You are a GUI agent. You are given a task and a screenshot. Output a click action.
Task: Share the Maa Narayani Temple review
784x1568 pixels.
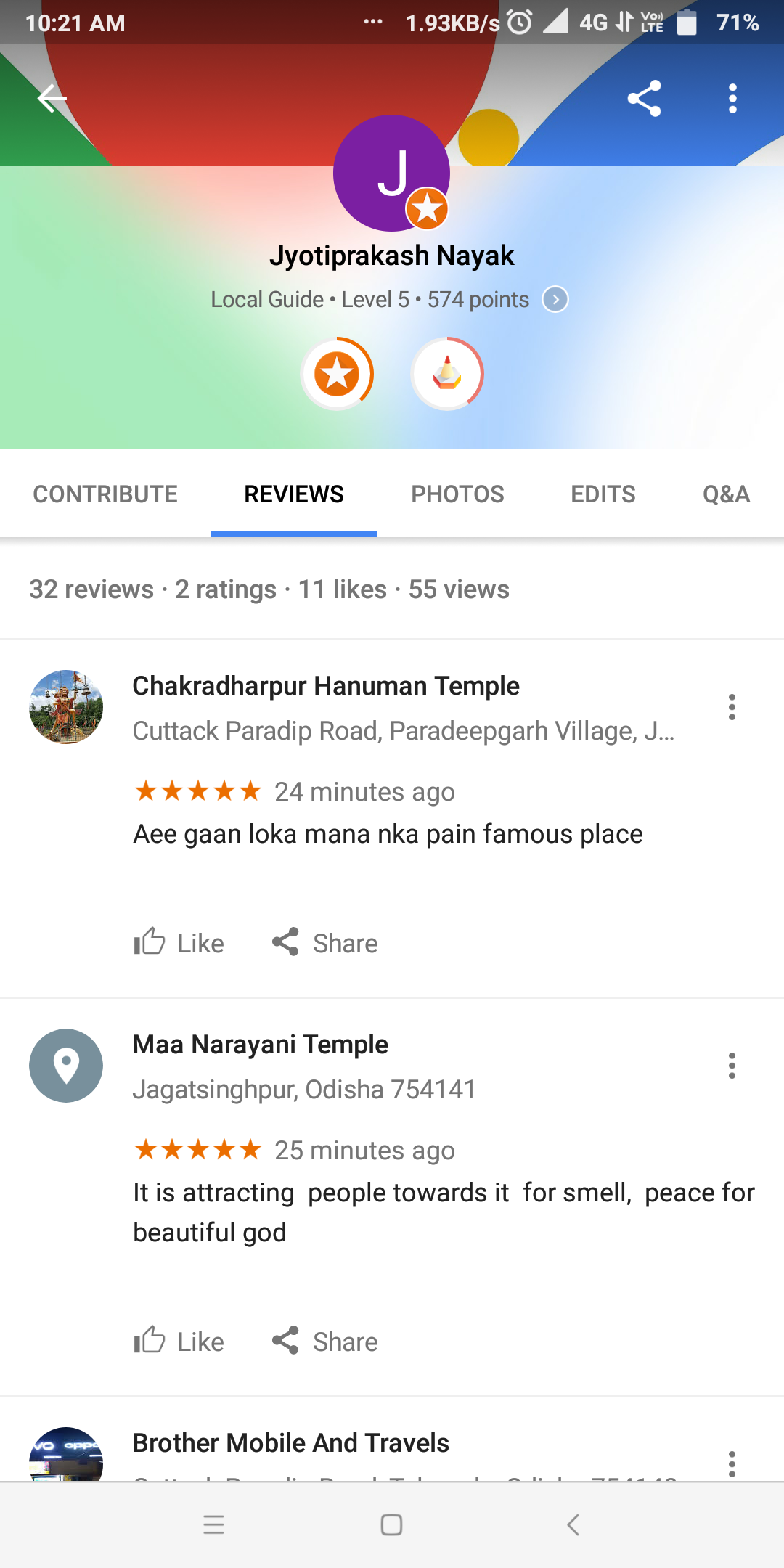324,1341
